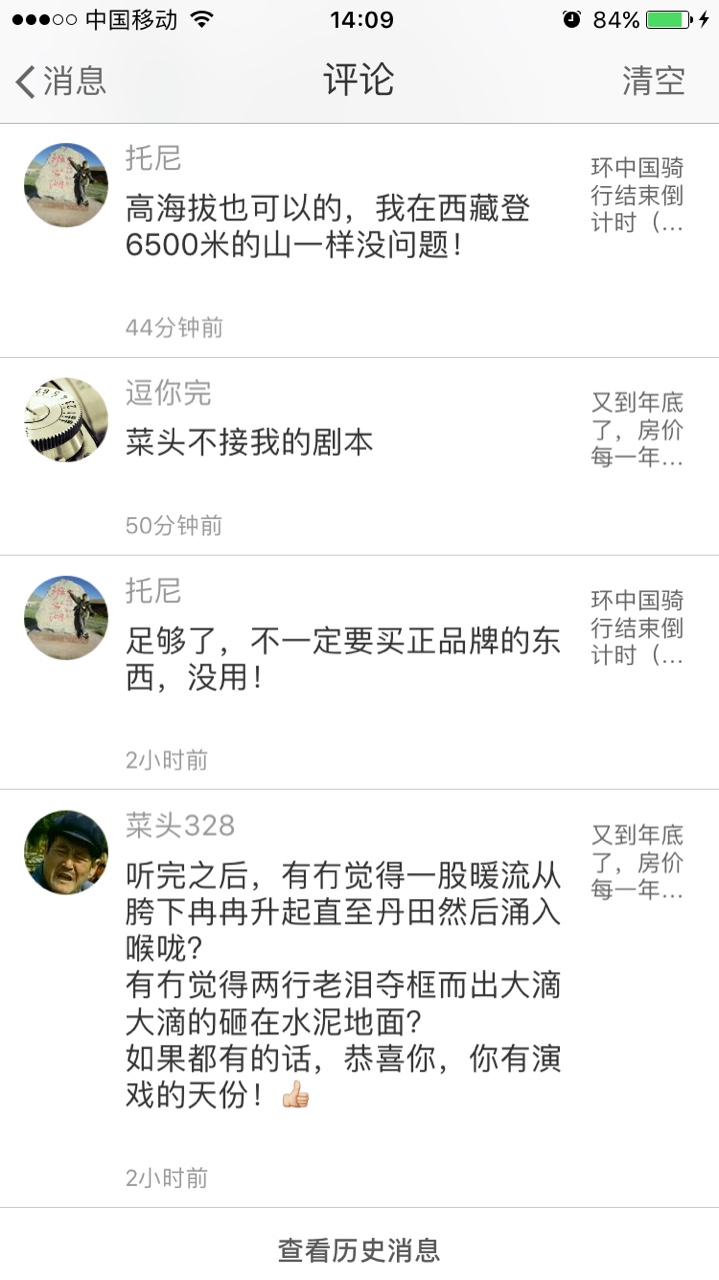Image resolution: width=719 pixels, height=1280 pixels.
Task: Open 托尼's comment starting 足够了
Action: 342,659
